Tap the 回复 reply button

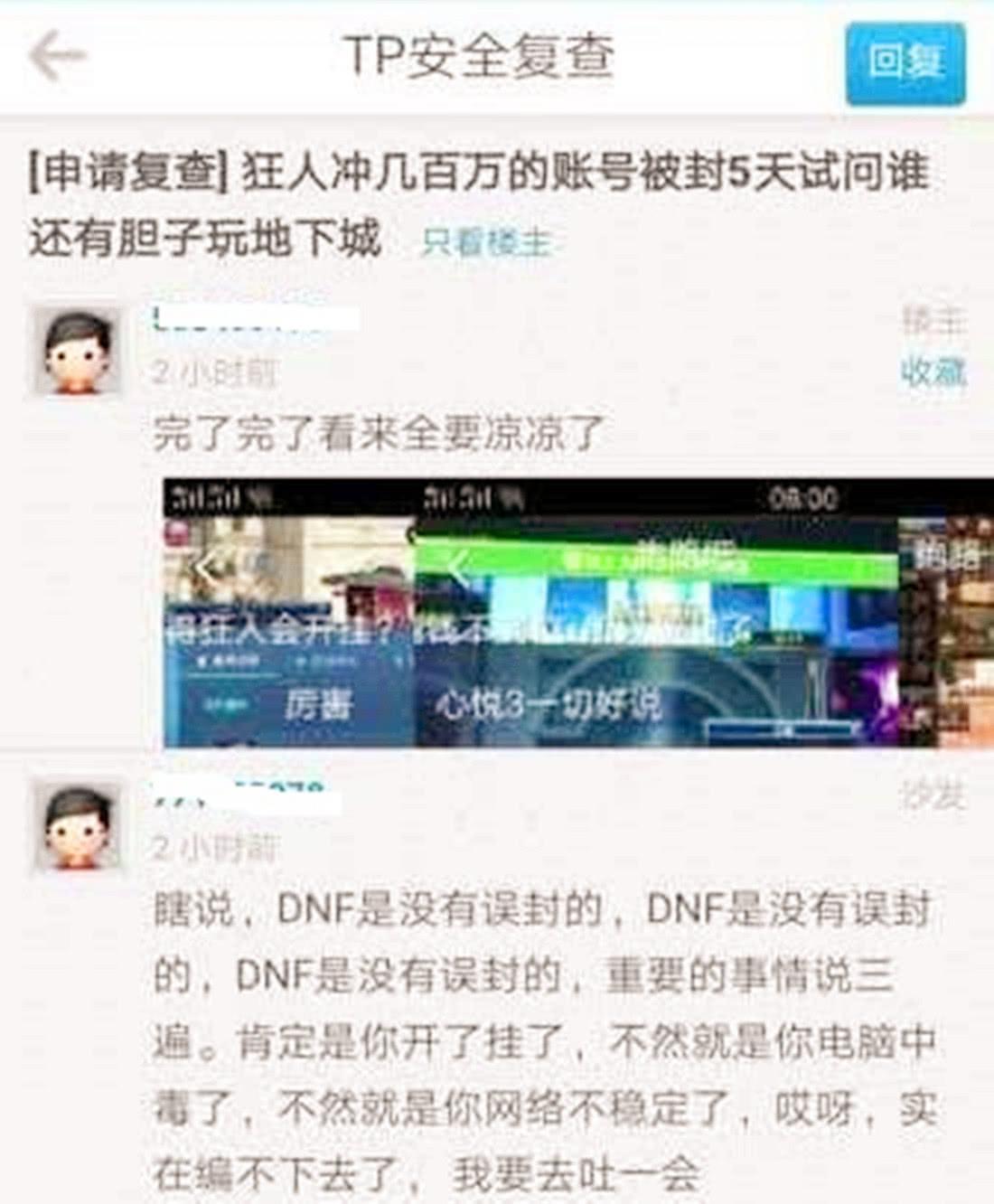[x=905, y=63]
